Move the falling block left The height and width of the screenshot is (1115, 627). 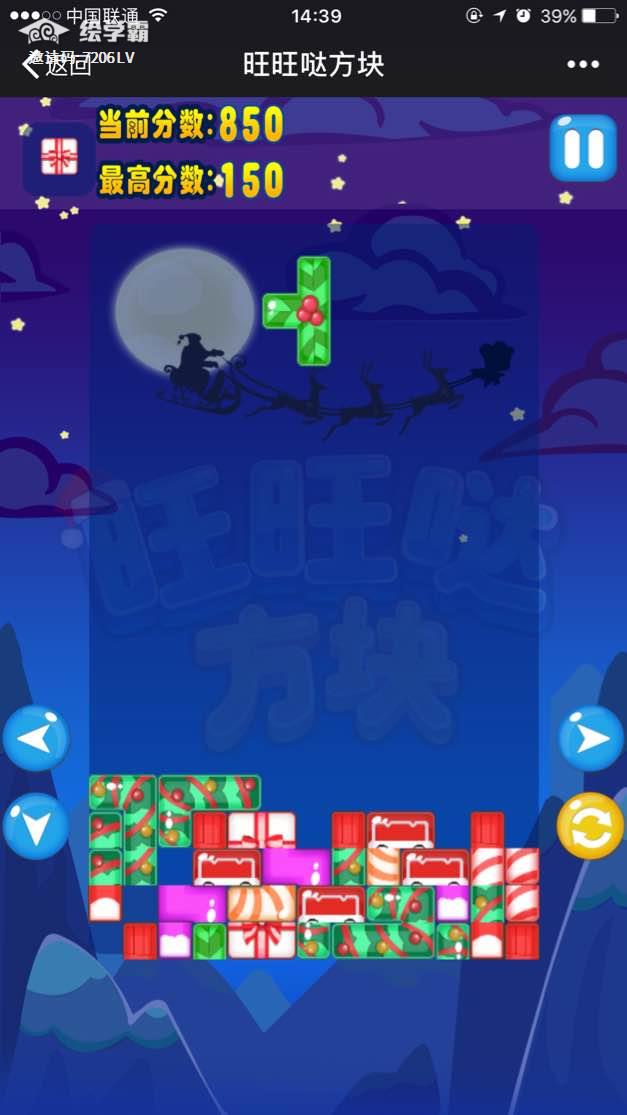(36, 739)
